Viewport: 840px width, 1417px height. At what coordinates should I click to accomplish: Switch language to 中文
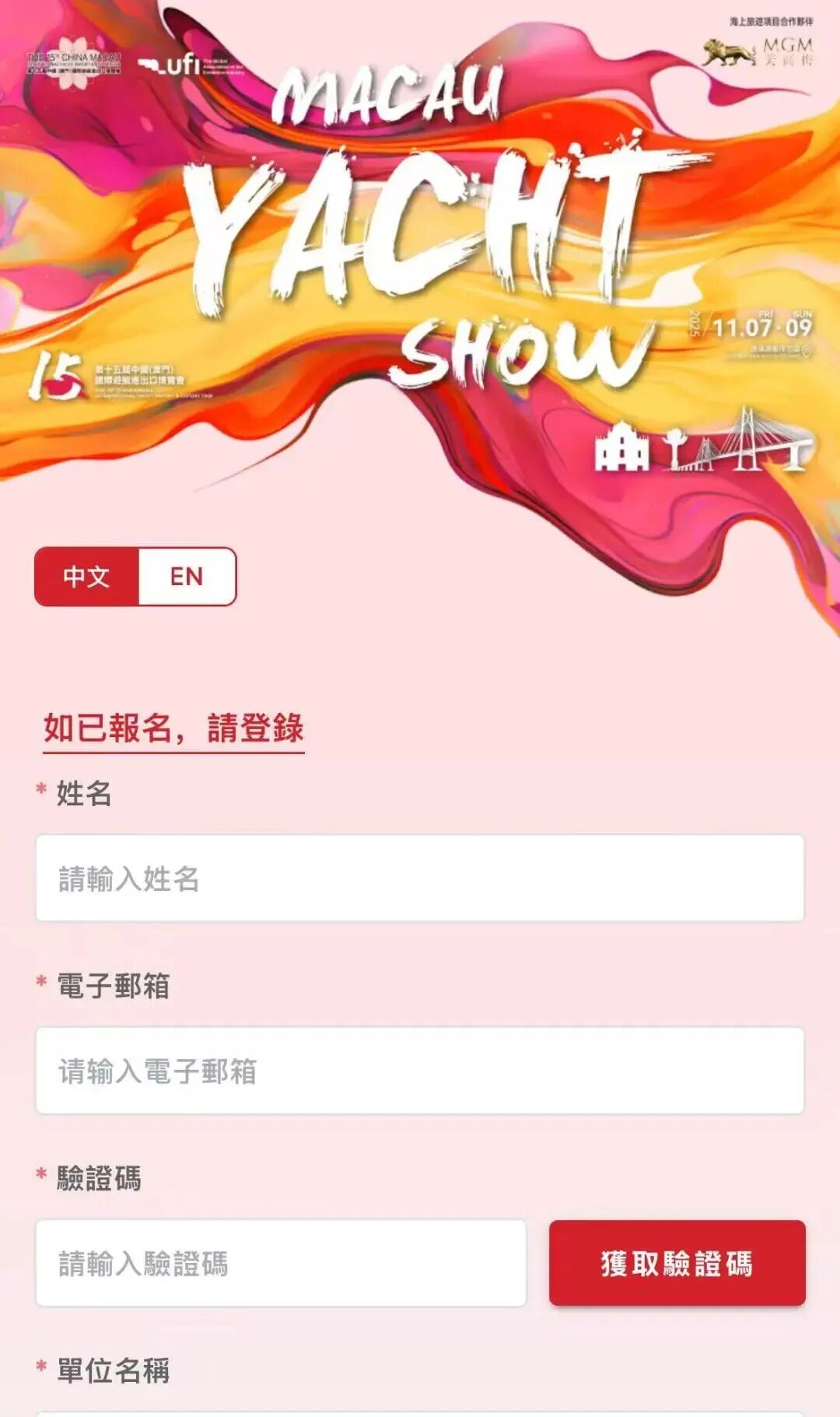pos(86,577)
